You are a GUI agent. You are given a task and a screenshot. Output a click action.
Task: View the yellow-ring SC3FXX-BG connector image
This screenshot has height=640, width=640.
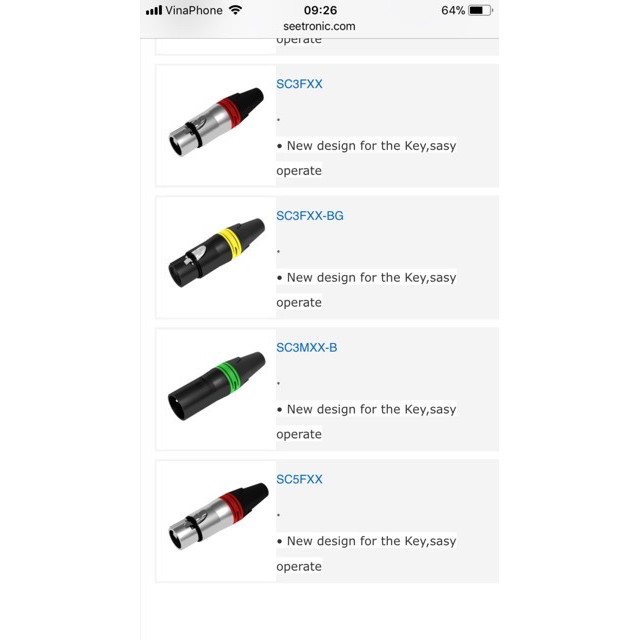pos(216,257)
